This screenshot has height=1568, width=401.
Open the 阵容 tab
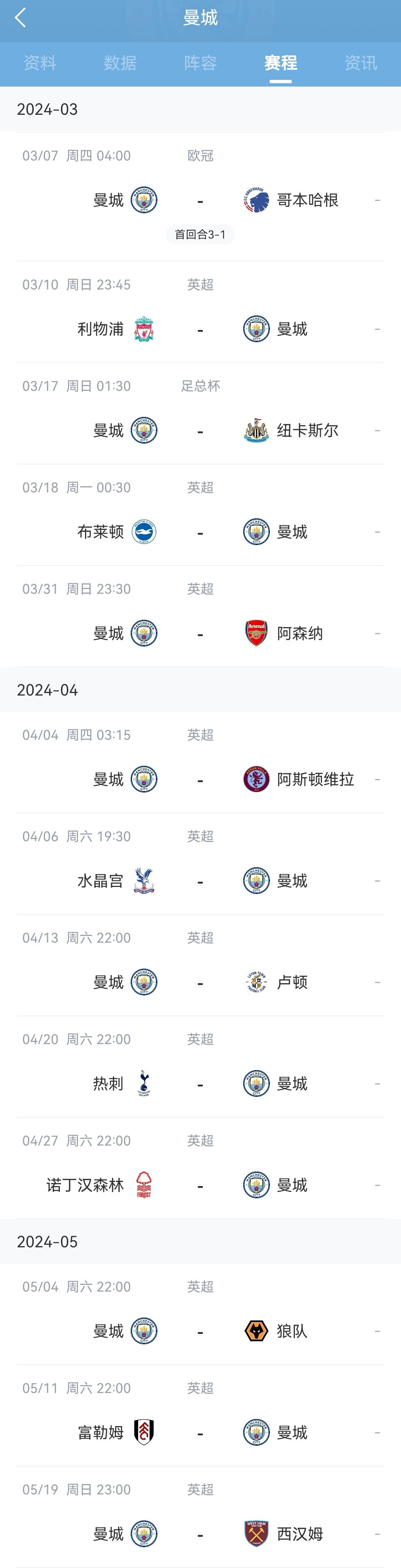coord(200,63)
